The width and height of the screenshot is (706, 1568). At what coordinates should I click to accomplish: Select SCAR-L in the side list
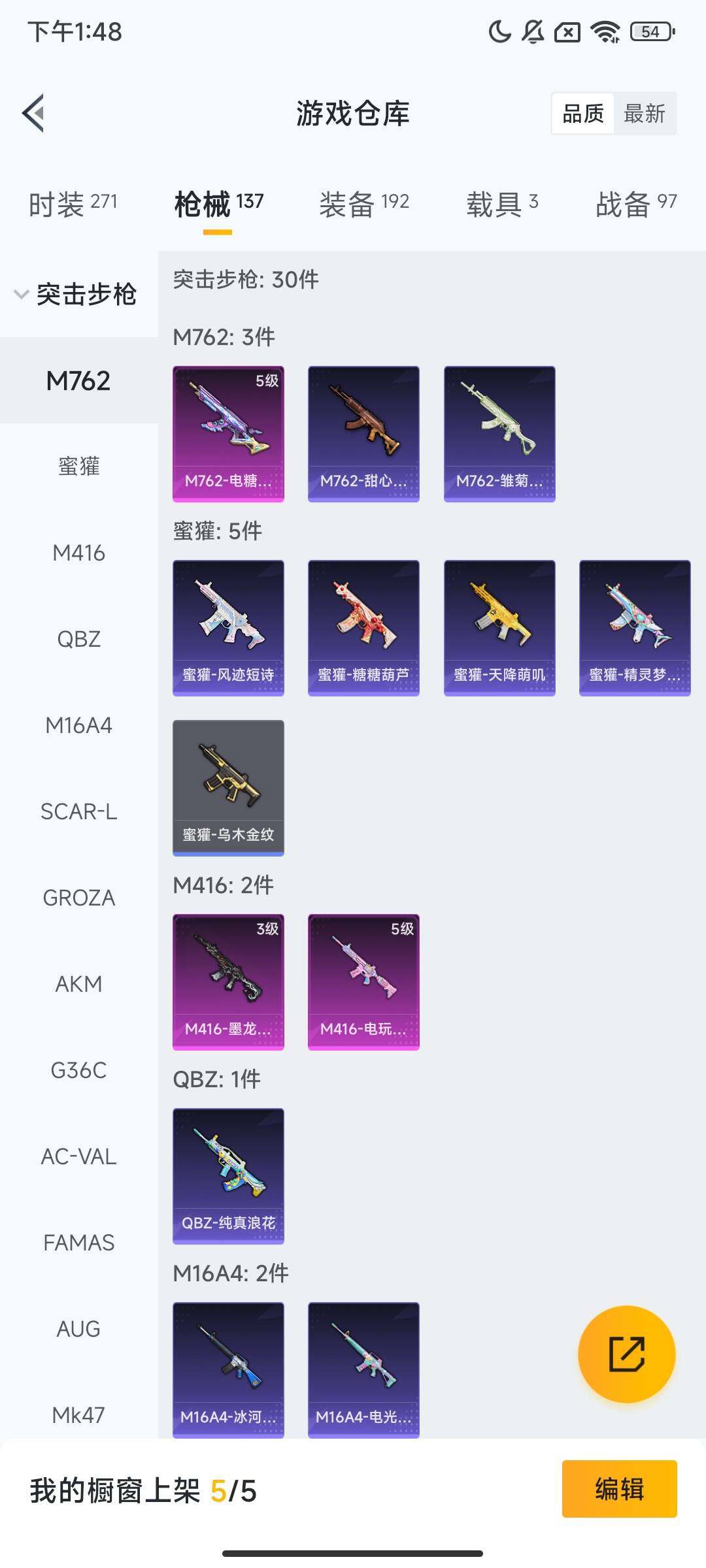point(78,811)
